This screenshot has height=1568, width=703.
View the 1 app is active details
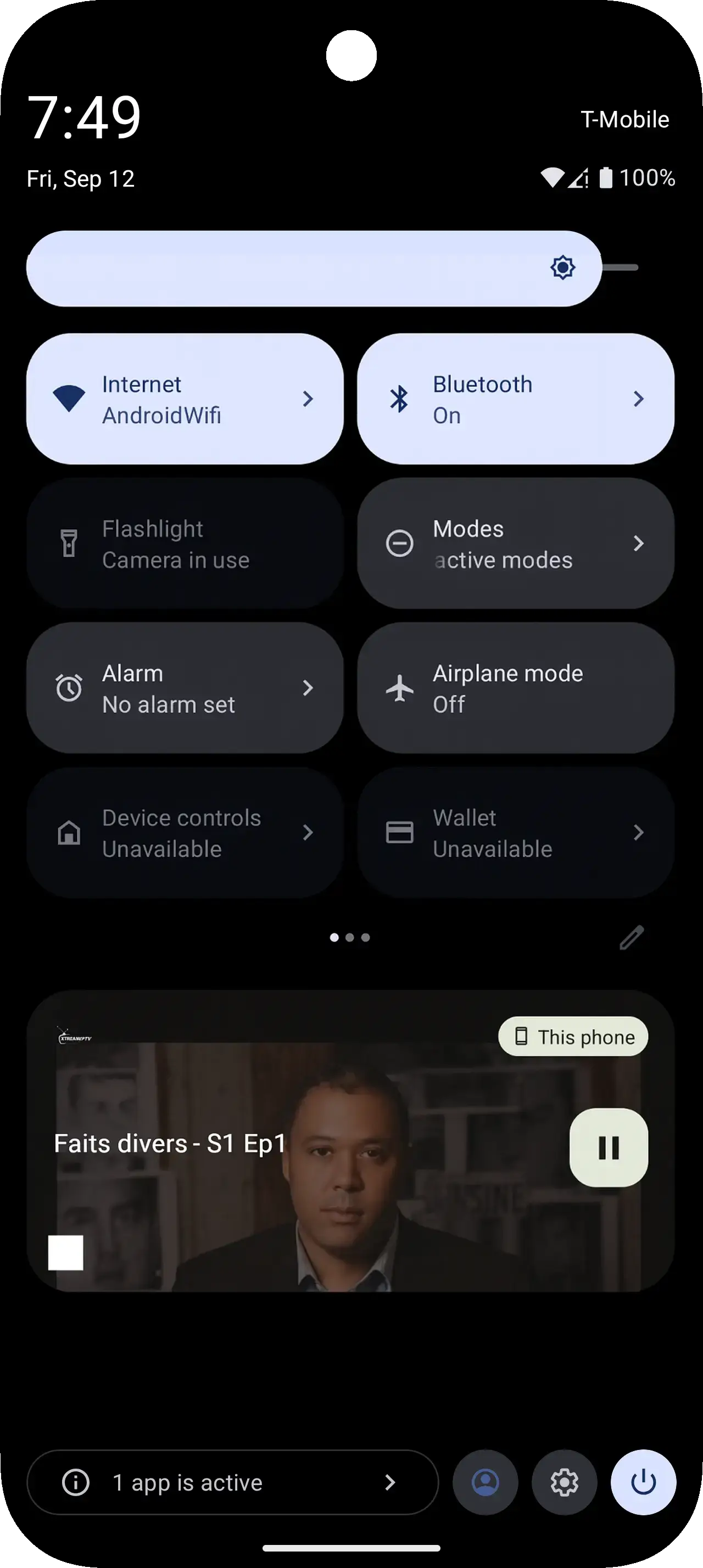tap(232, 1482)
